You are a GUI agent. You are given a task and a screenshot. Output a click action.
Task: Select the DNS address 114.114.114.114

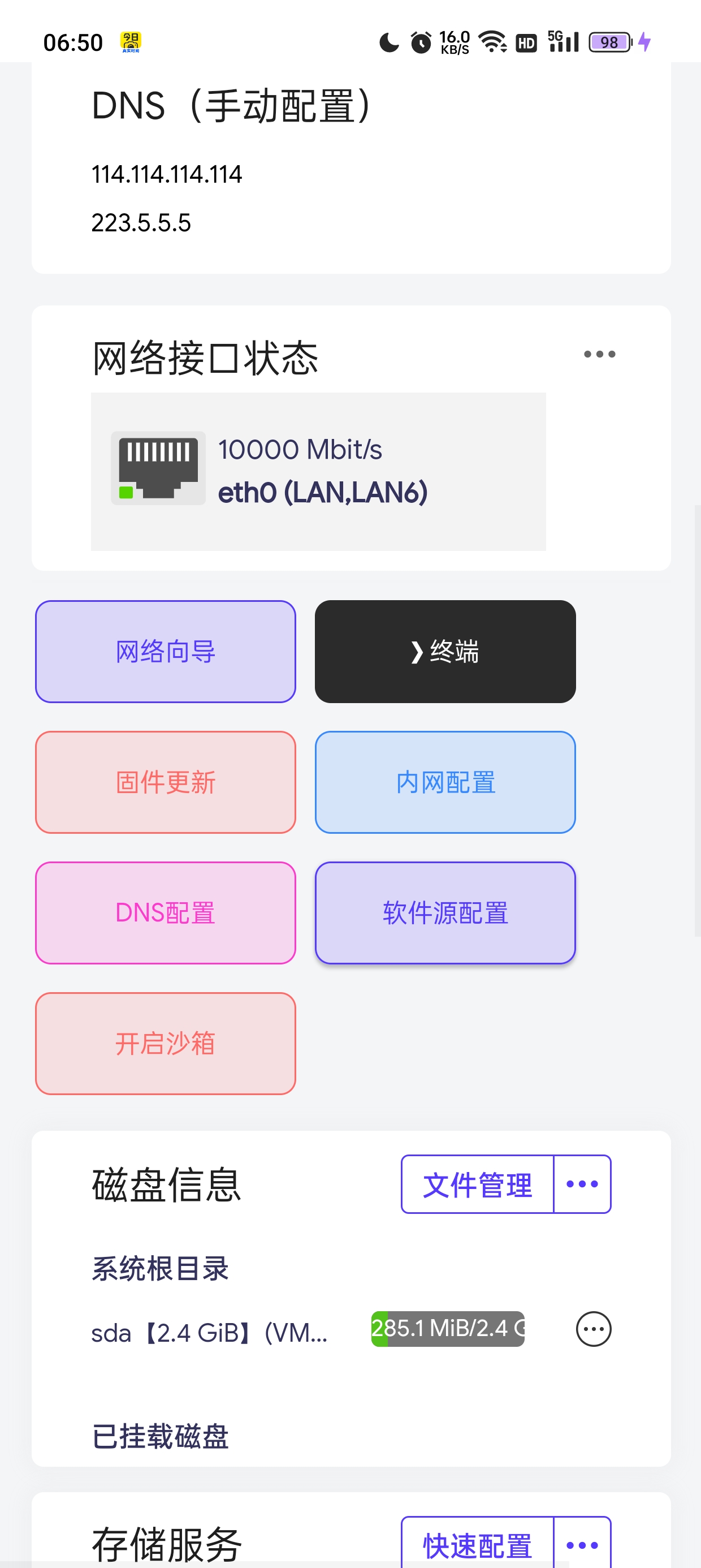167,175
